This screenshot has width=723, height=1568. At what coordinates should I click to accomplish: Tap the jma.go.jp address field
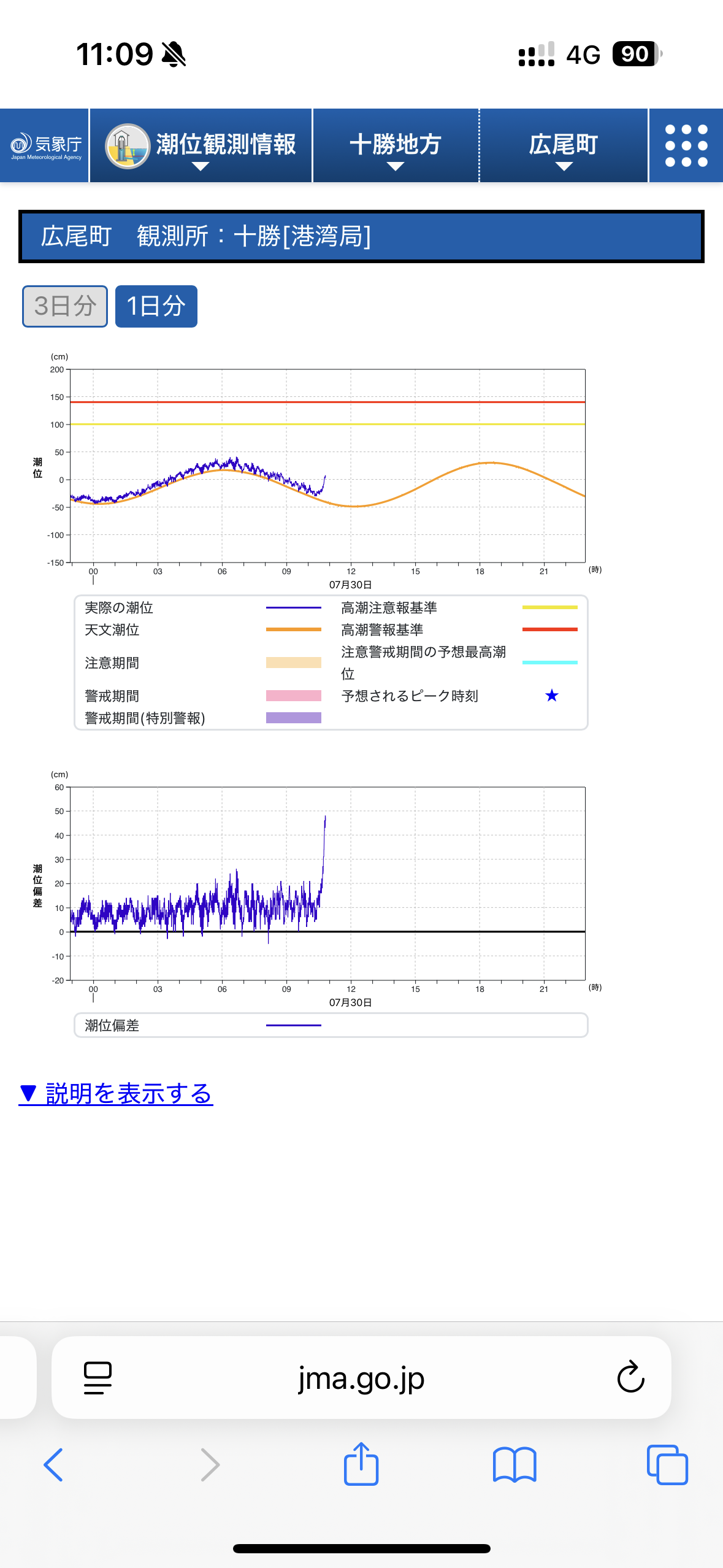coord(361,1378)
